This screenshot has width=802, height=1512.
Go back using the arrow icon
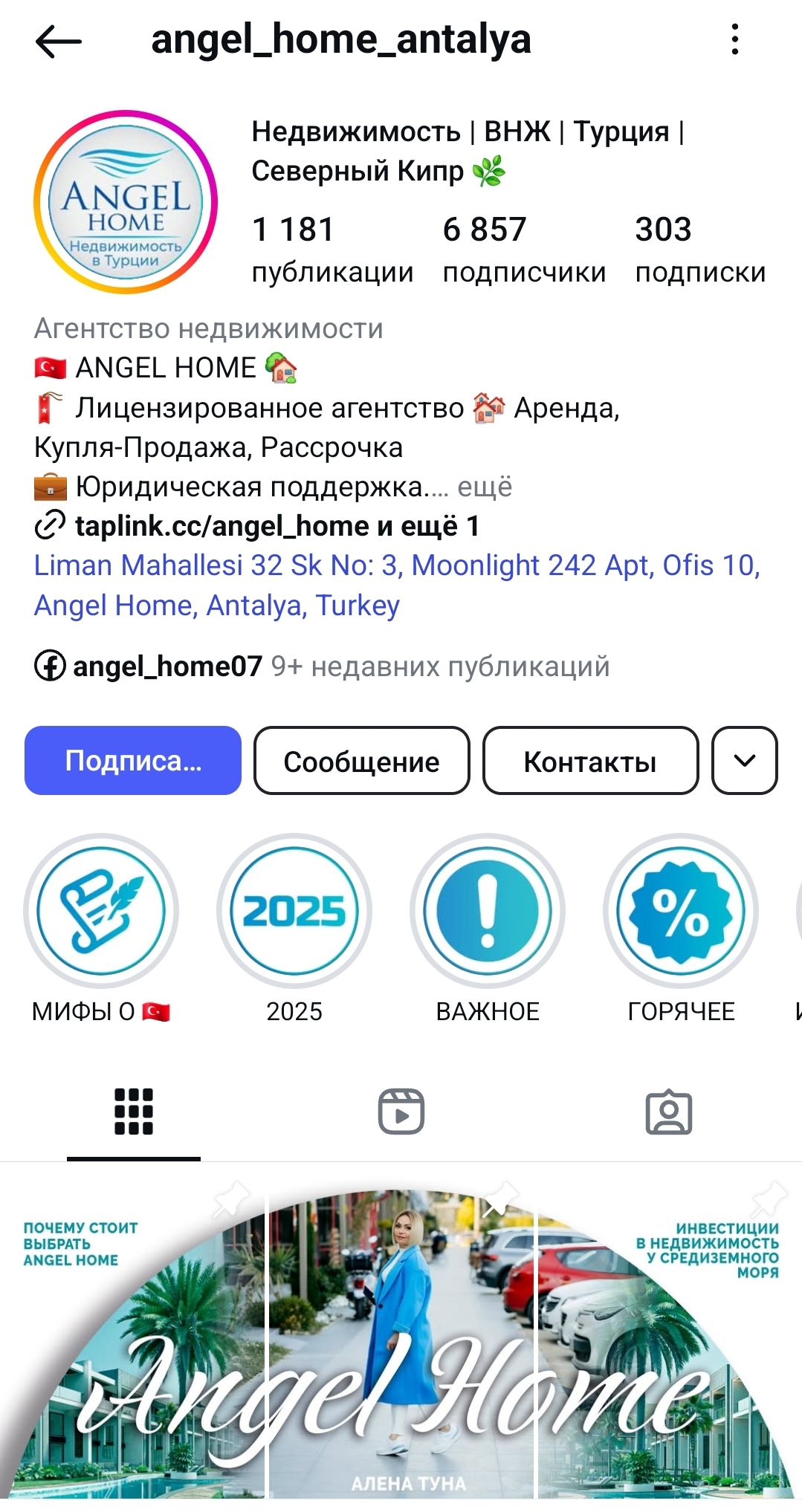(x=58, y=41)
